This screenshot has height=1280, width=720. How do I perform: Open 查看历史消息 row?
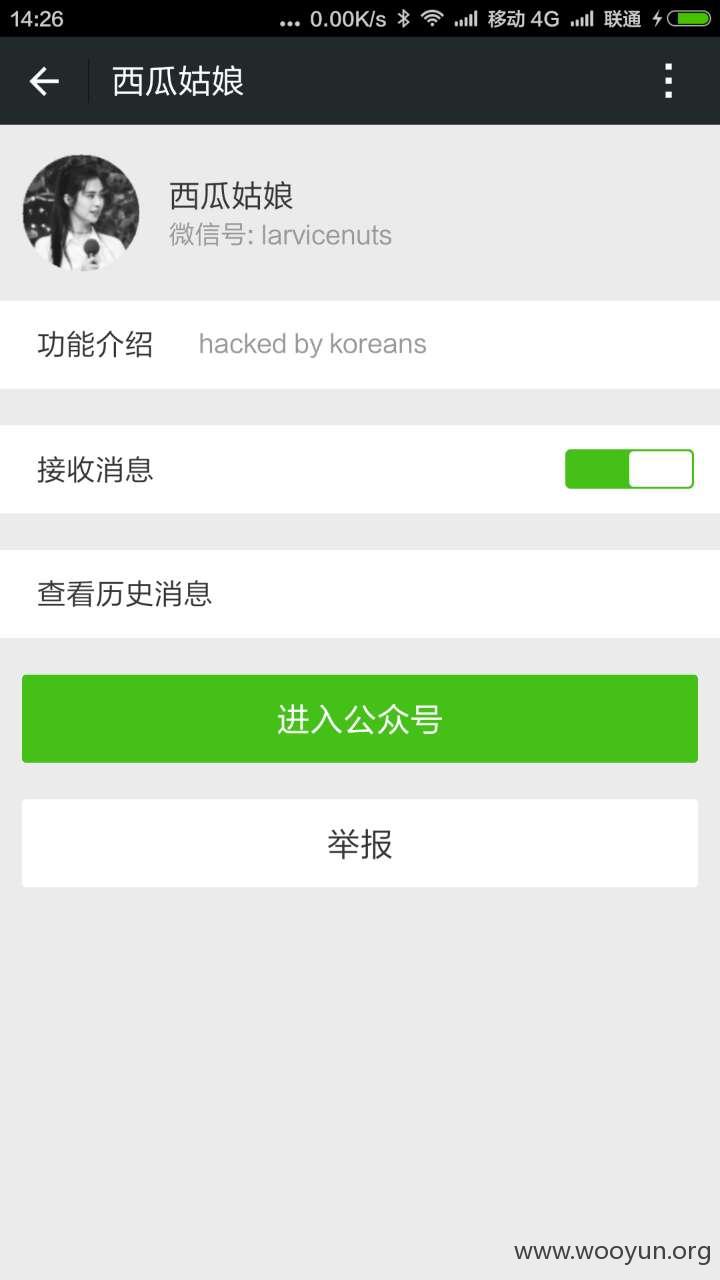click(x=360, y=594)
